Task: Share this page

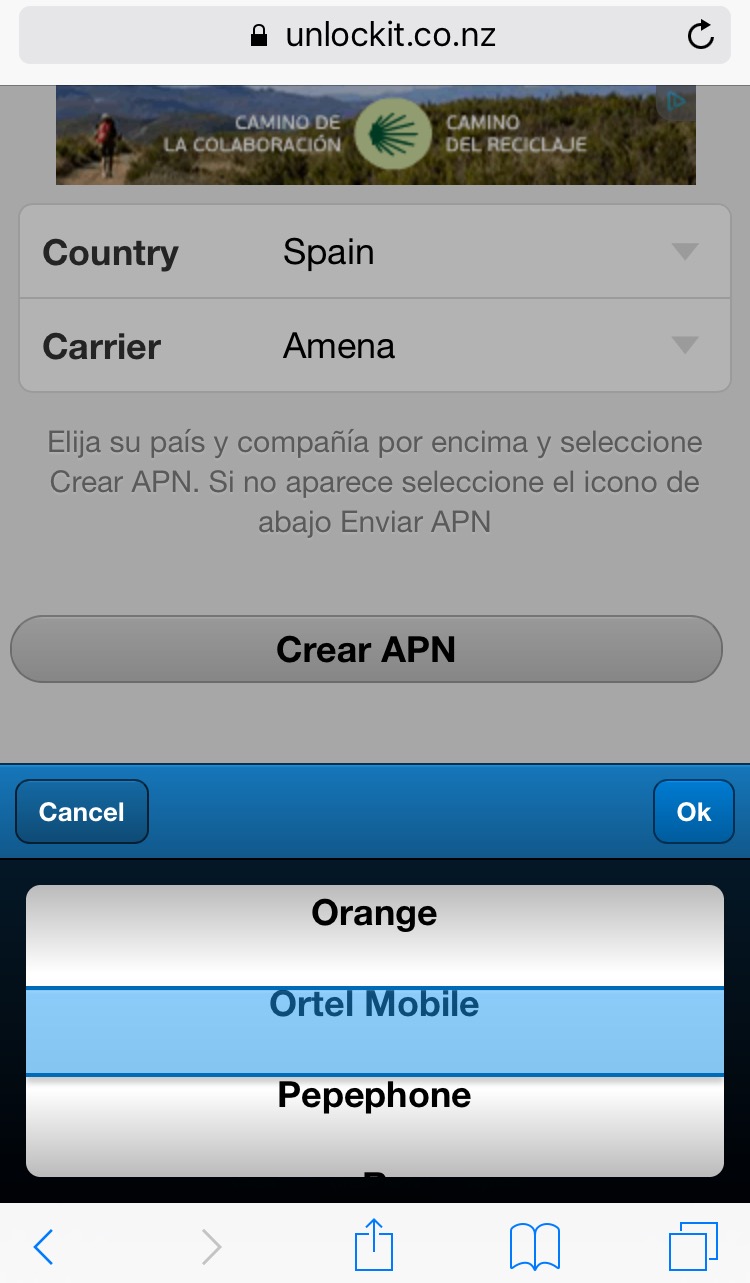Action: coord(374,1246)
